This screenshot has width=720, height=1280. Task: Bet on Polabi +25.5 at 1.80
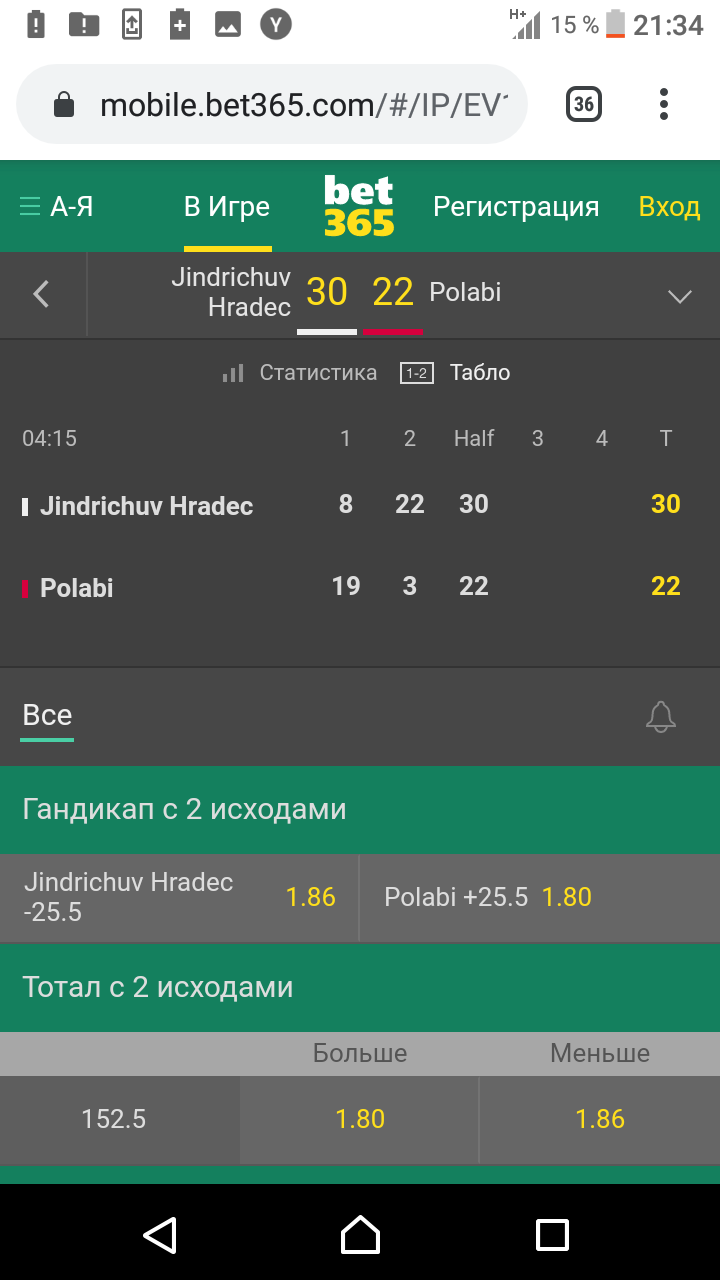(x=539, y=897)
